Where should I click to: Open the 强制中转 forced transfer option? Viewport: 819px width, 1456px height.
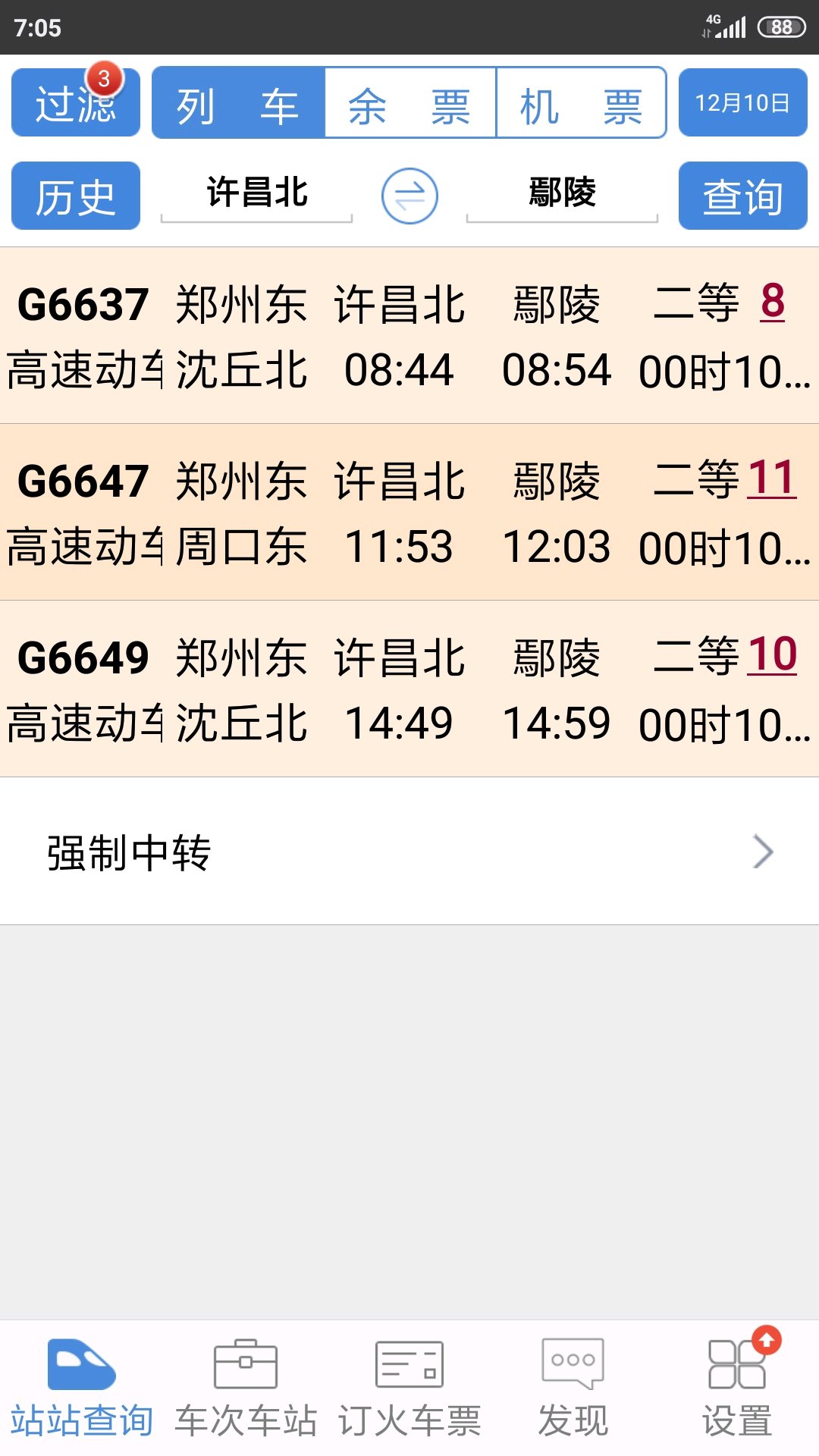click(409, 852)
